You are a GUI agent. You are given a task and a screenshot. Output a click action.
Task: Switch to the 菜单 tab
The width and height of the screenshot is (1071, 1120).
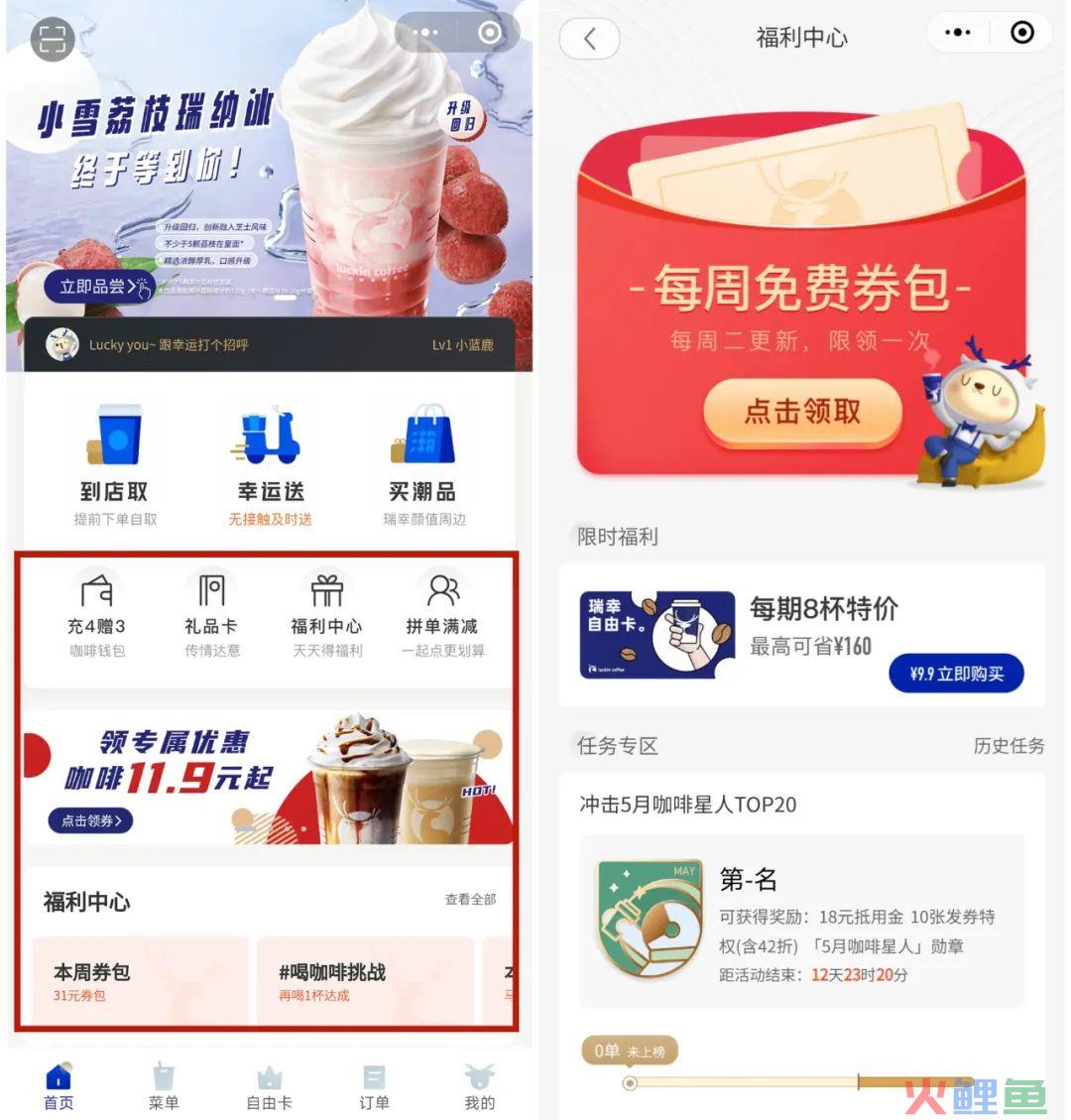[164, 1087]
